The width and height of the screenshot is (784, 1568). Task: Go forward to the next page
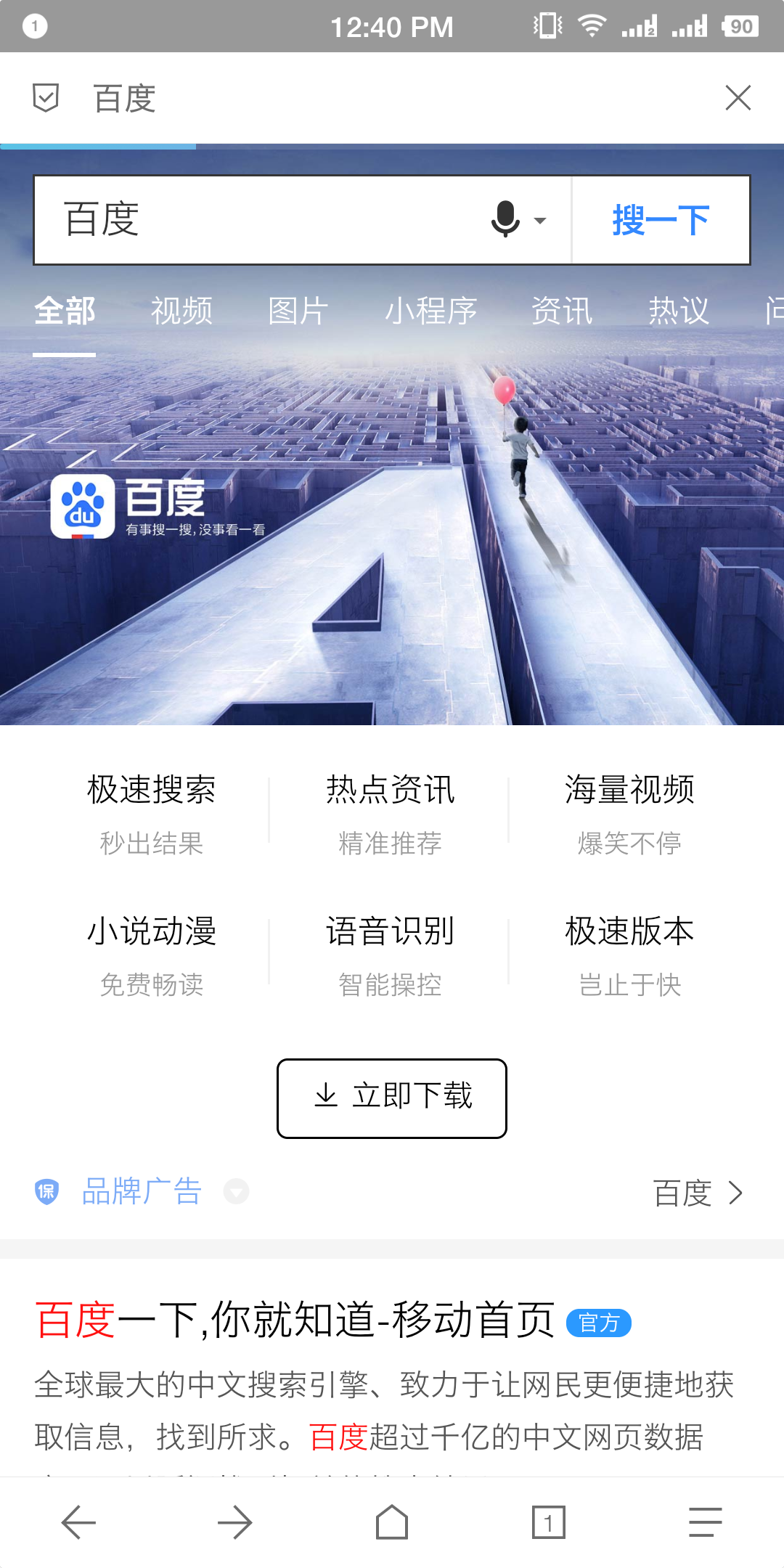click(235, 1522)
